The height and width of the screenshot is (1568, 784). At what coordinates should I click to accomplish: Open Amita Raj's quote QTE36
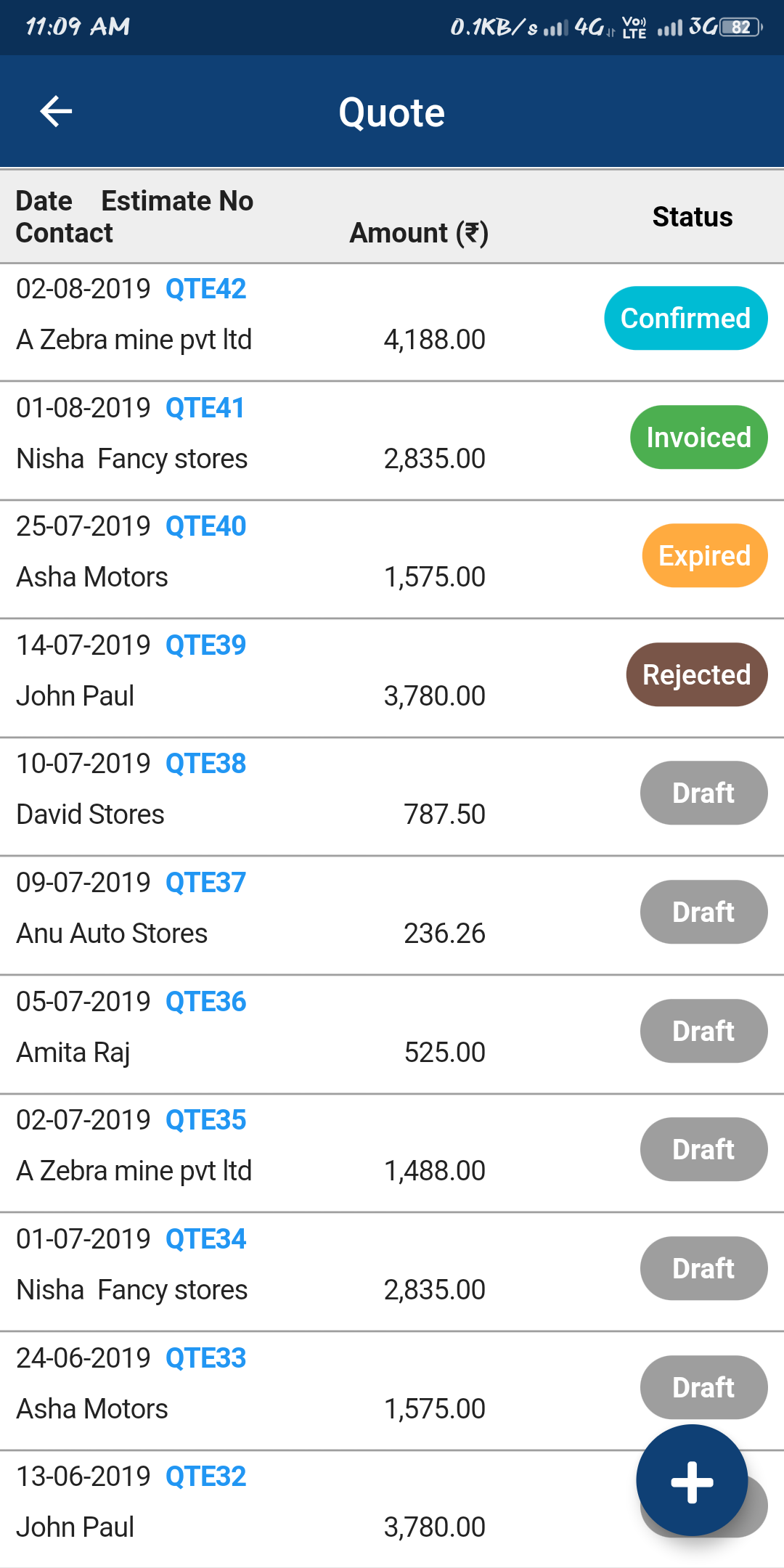(205, 1002)
